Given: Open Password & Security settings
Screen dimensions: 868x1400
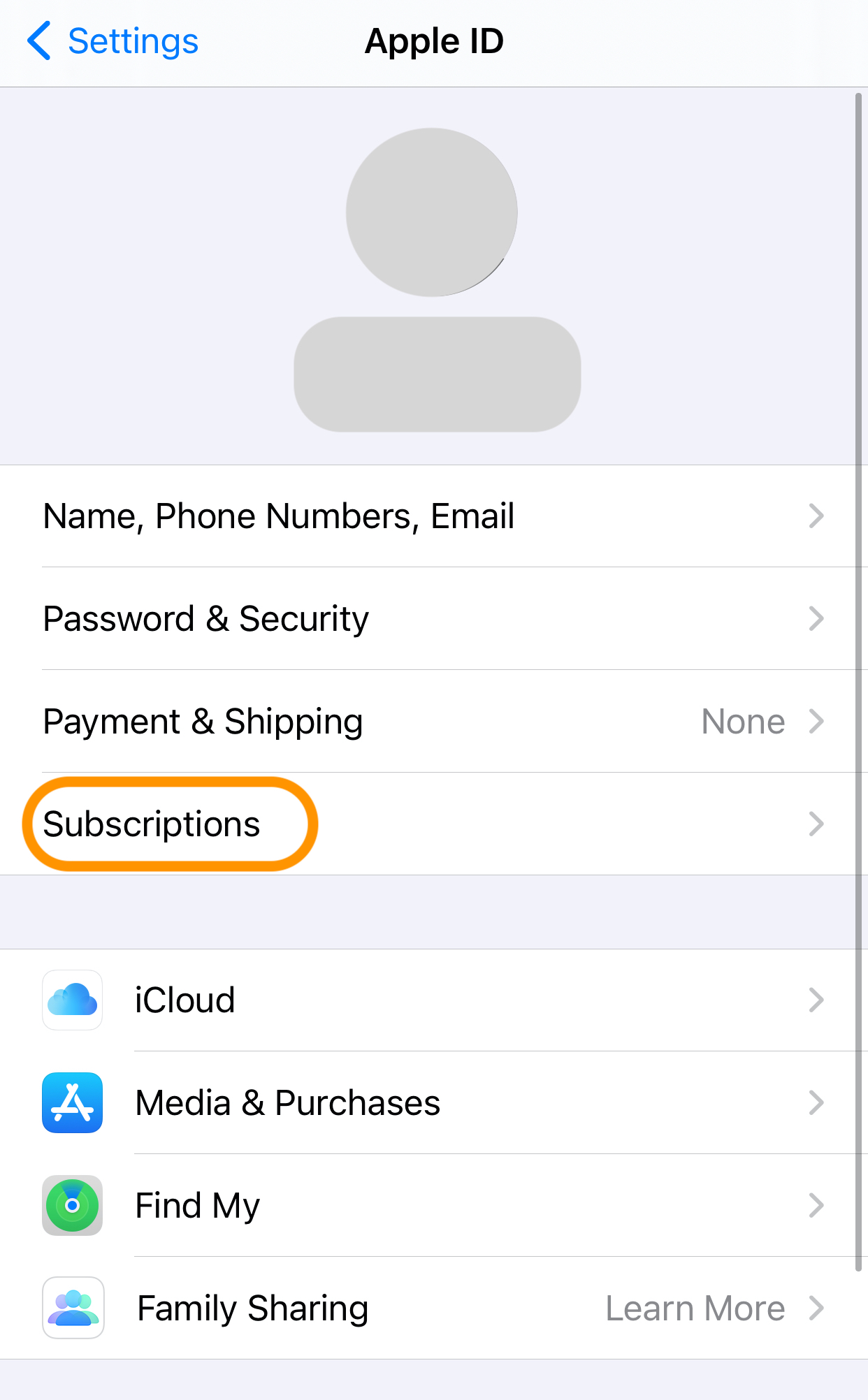Looking at the screenshot, I should [x=434, y=619].
